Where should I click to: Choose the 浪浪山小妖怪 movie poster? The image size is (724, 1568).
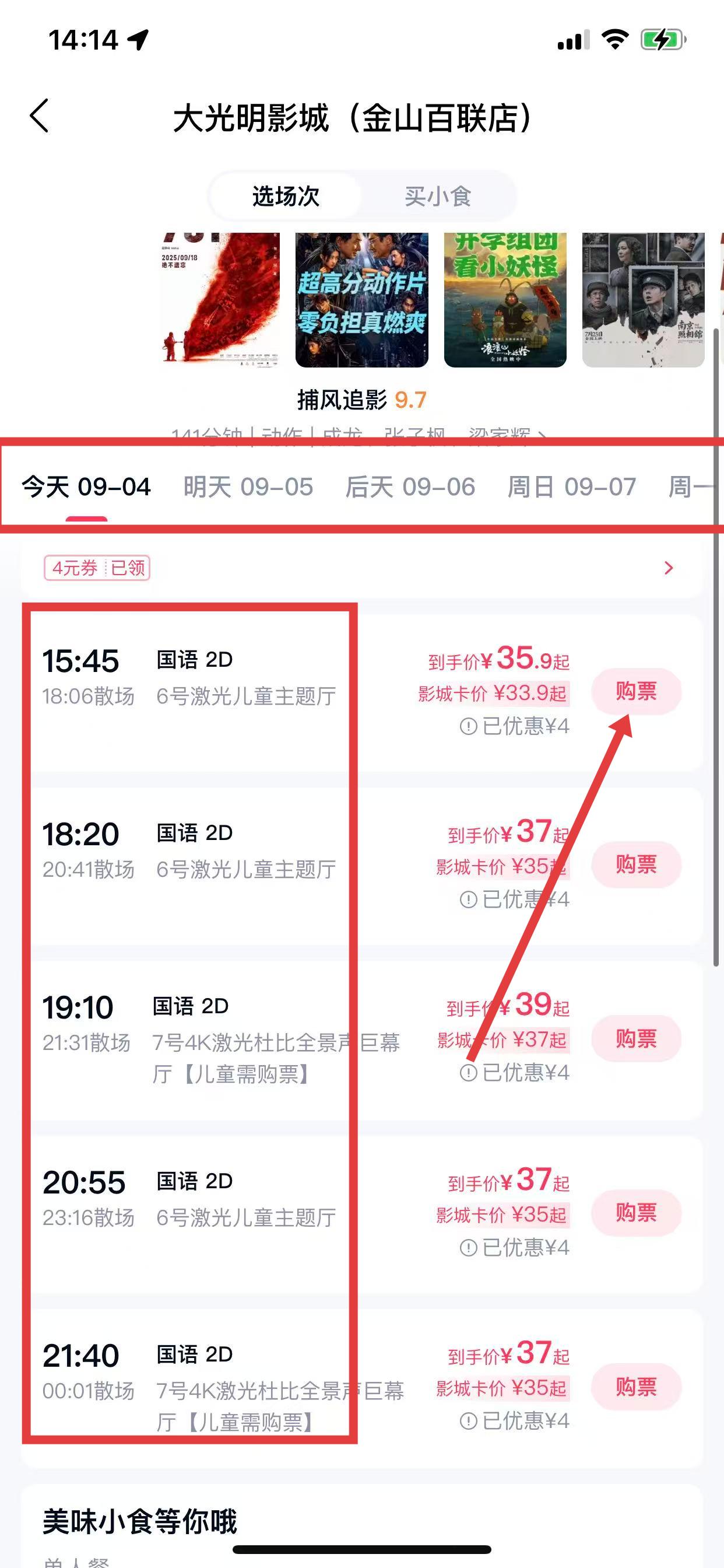pyautogui.click(x=505, y=299)
